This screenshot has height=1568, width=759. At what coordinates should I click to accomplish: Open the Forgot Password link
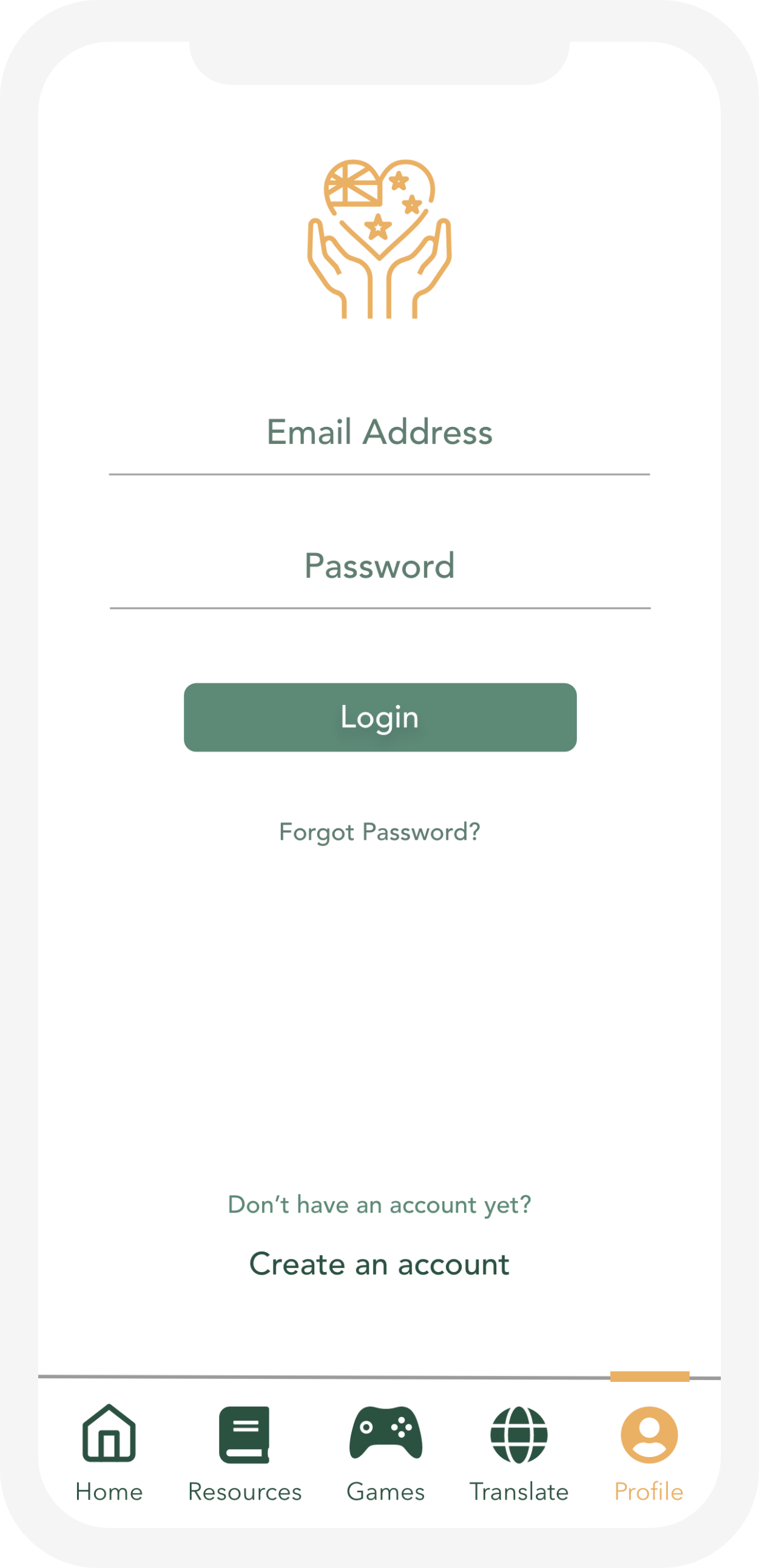(380, 832)
